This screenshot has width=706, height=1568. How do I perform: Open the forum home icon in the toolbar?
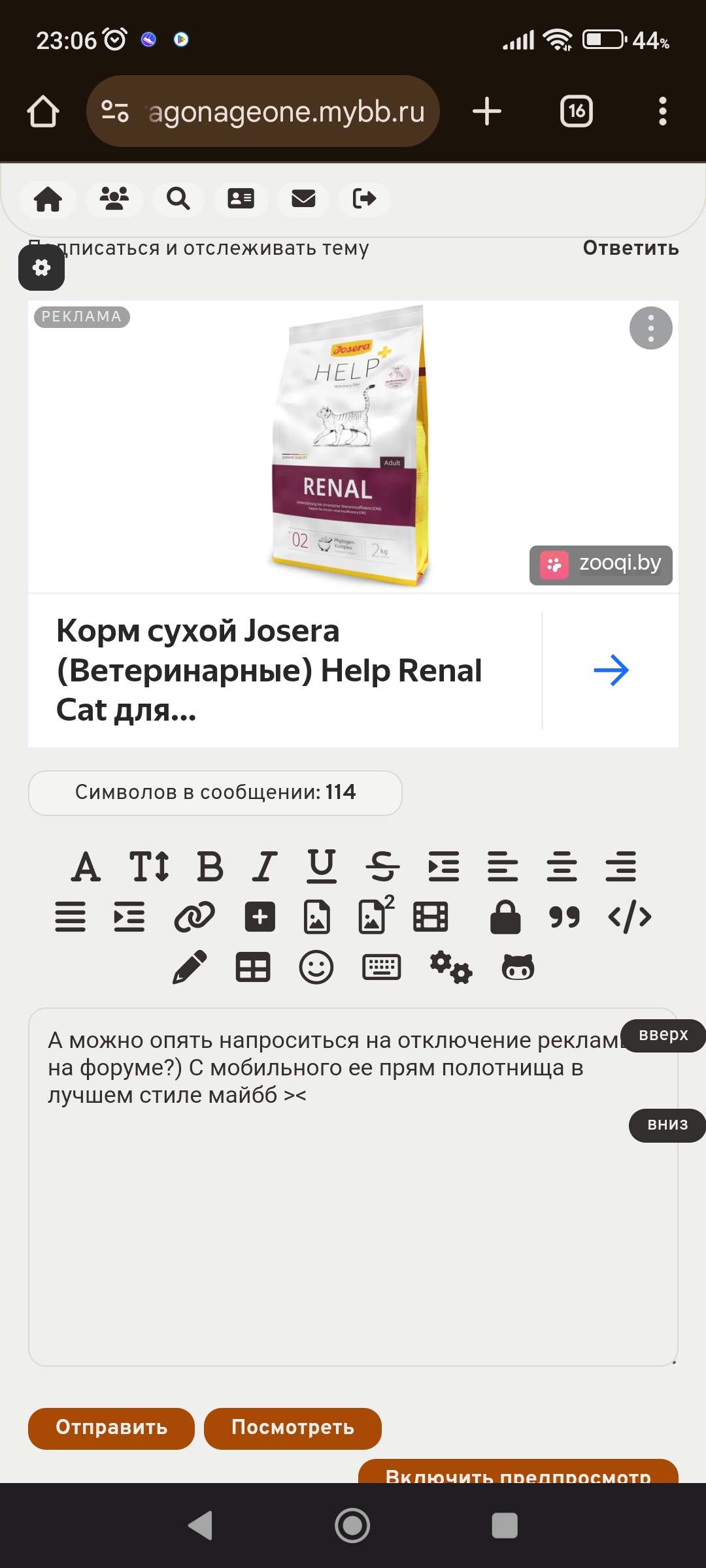pyautogui.click(x=48, y=199)
